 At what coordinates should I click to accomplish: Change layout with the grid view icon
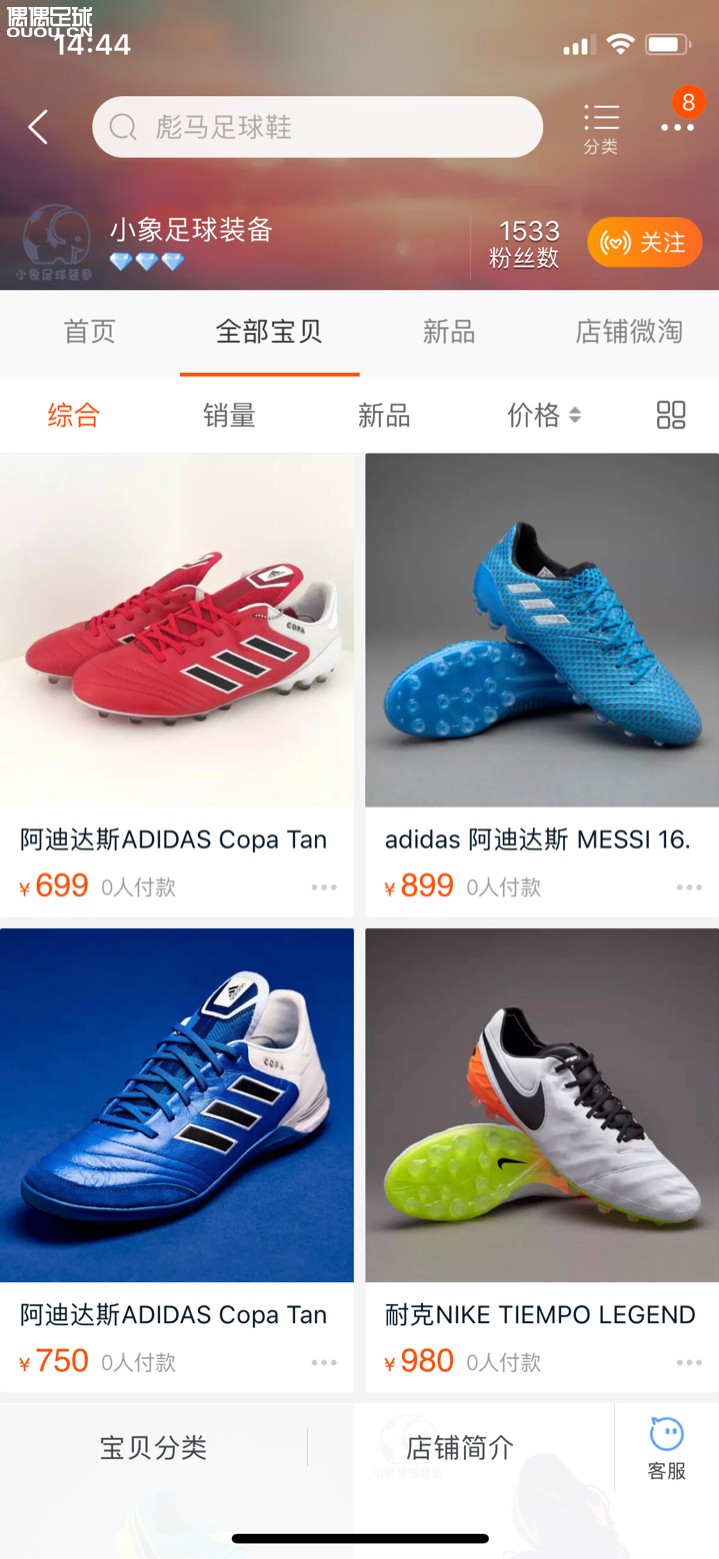pyautogui.click(x=671, y=415)
